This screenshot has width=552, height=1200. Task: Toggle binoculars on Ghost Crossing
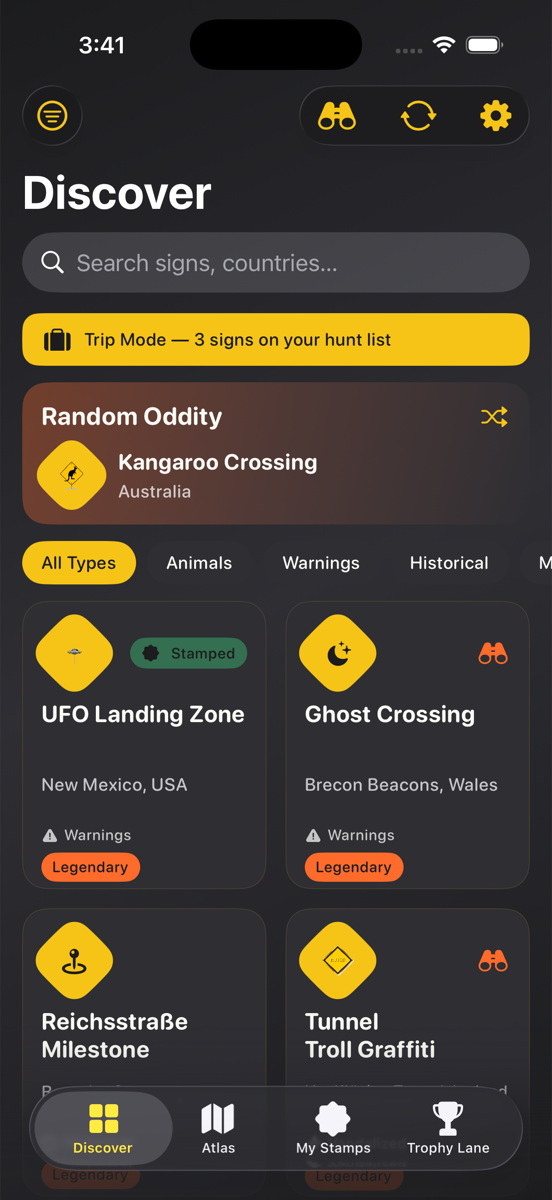(x=493, y=654)
